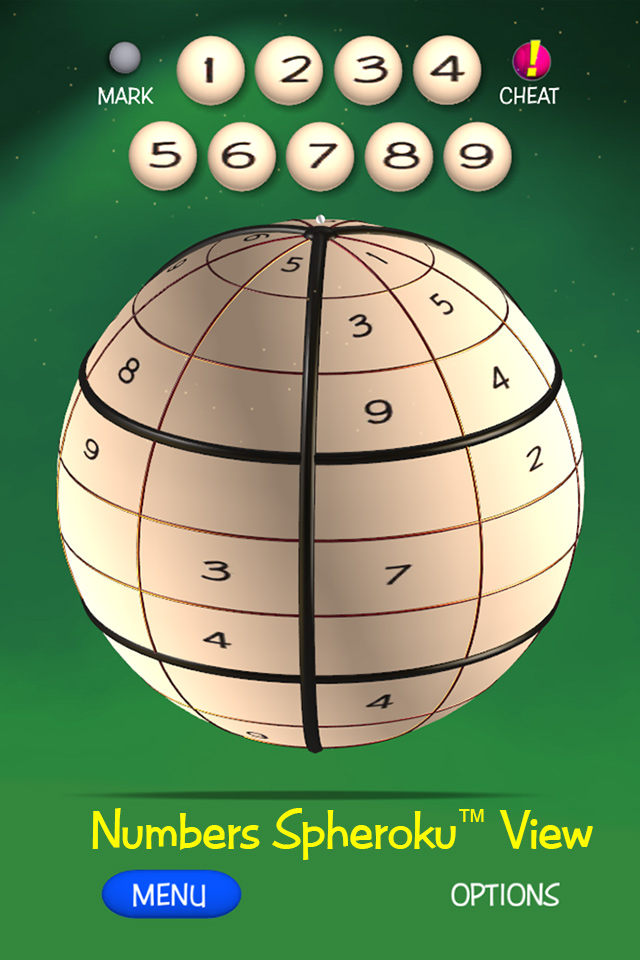Open OPTIONS
The height and width of the screenshot is (960, 640).
coord(505,894)
